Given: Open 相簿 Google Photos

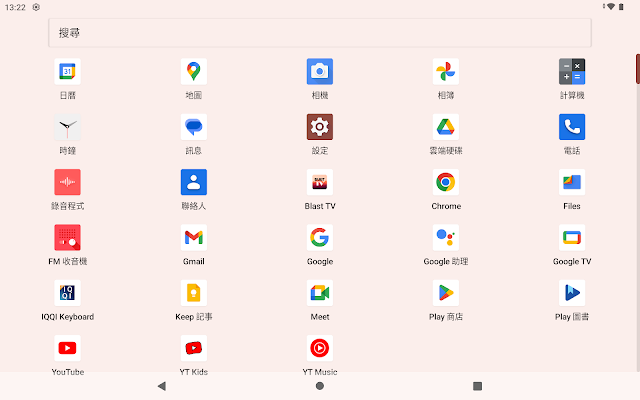Looking at the screenshot, I should point(446,72).
